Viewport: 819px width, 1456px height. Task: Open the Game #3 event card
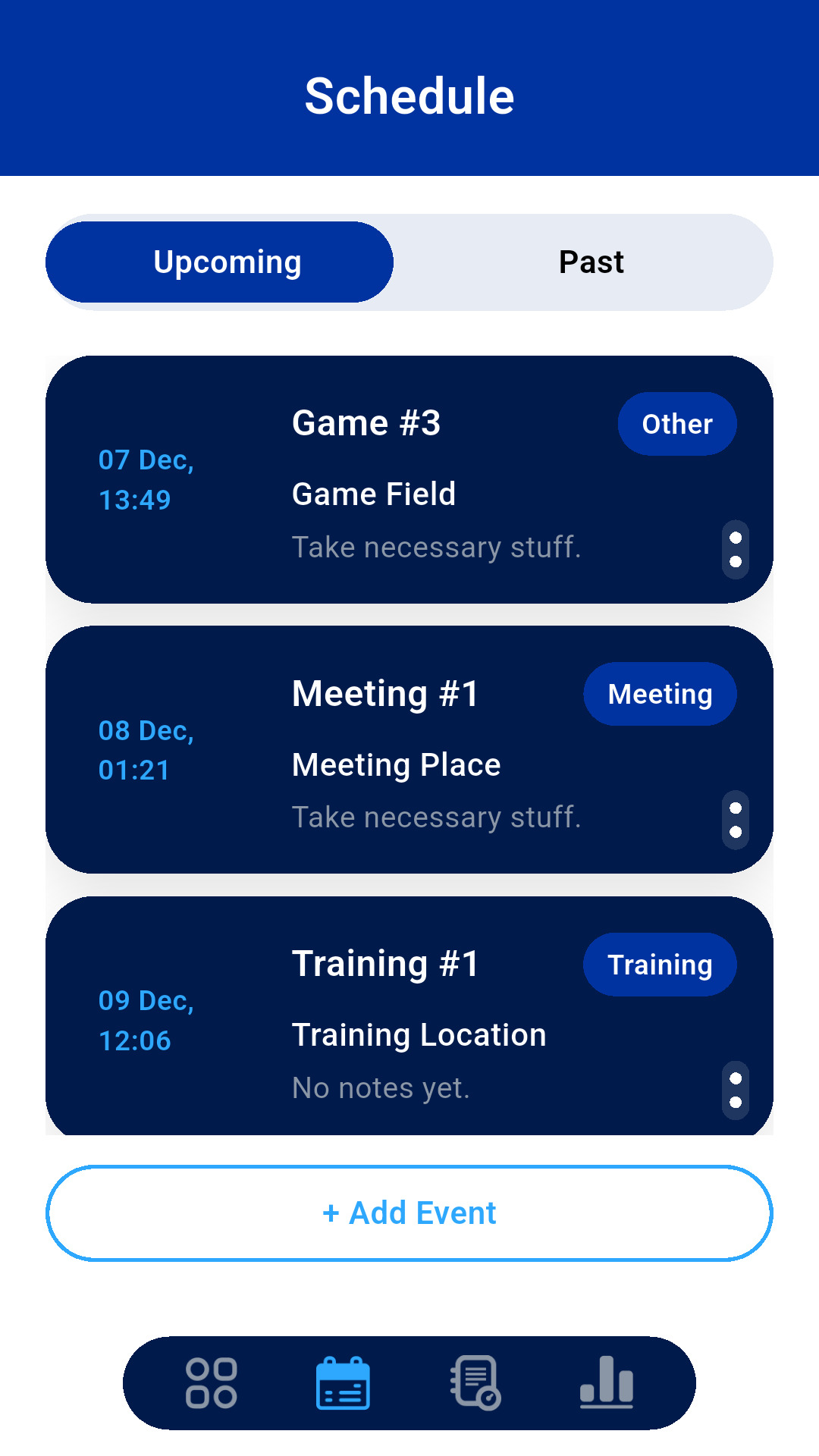[409, 479]
